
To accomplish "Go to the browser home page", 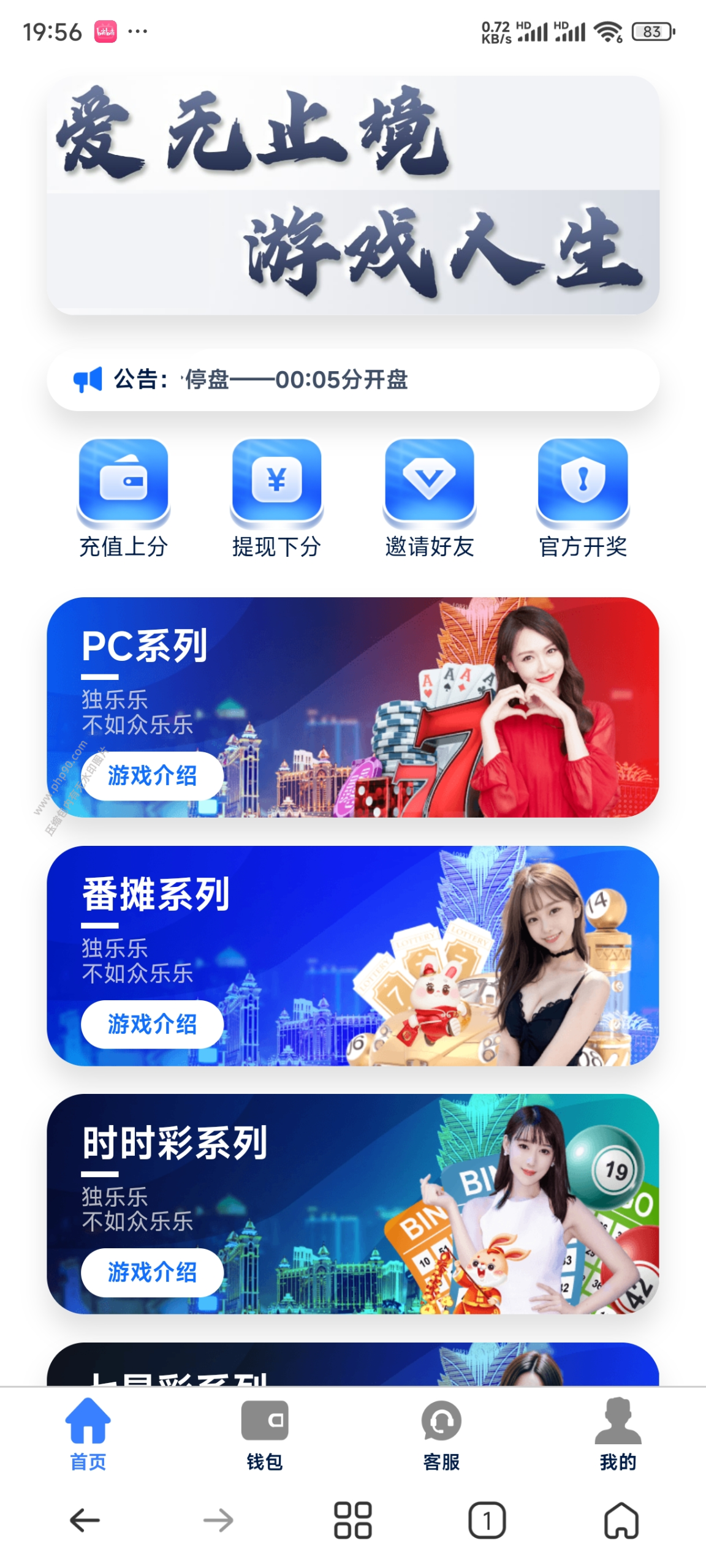I will (x=621, y=1520).
